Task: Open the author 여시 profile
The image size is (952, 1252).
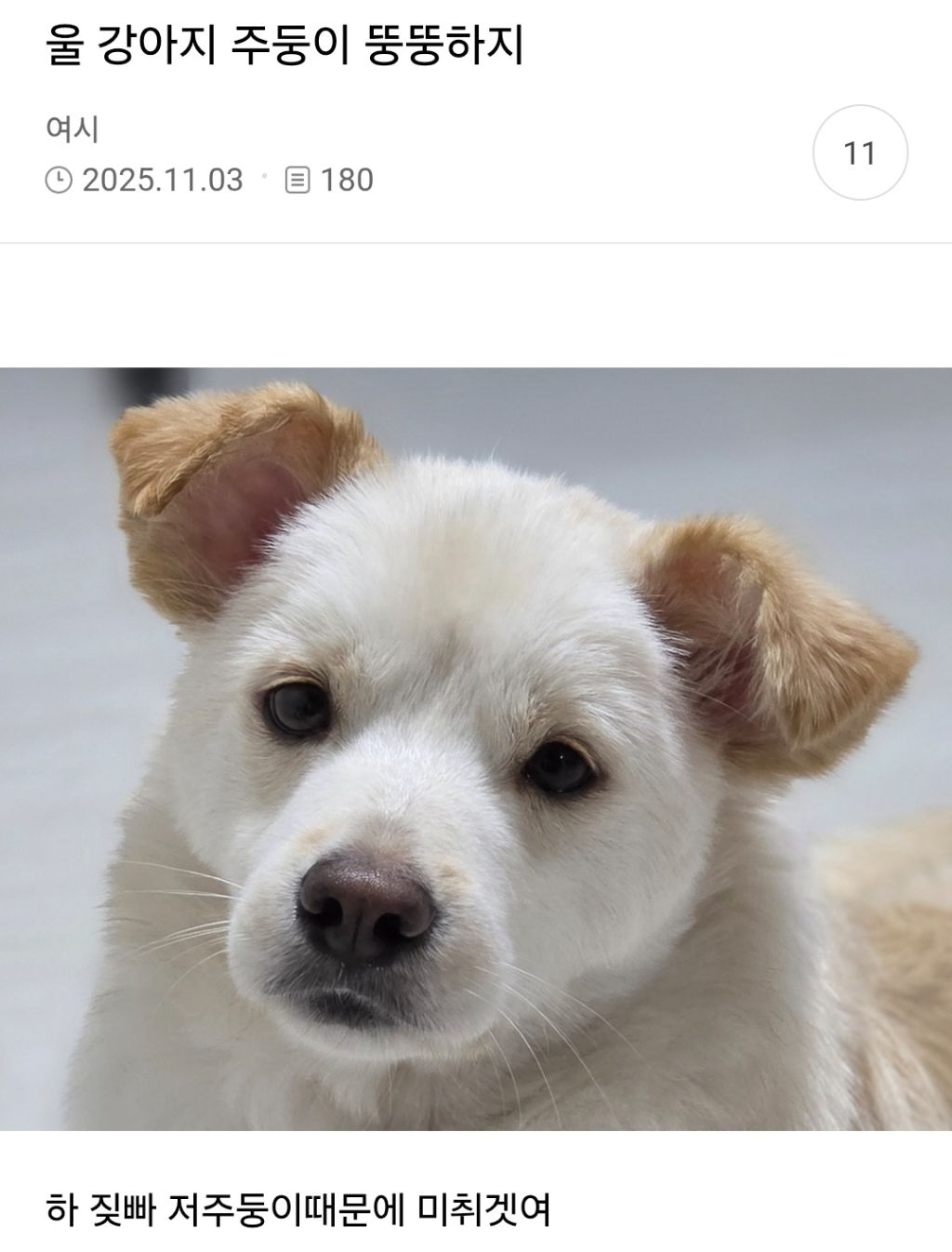Action: [73, 128]
